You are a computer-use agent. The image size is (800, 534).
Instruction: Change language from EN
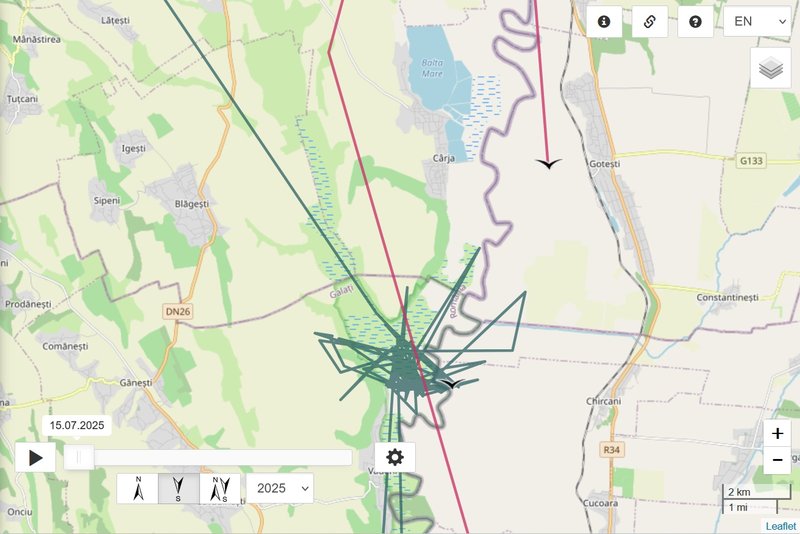click(756, 21)
